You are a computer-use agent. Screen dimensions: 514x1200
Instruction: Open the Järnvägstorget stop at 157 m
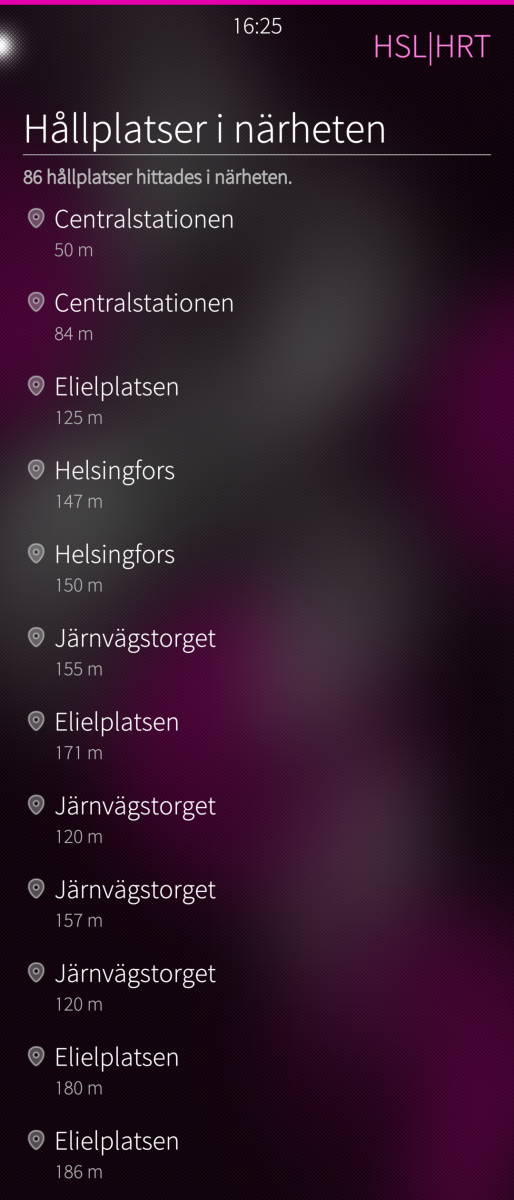click(x=257, y=905)
